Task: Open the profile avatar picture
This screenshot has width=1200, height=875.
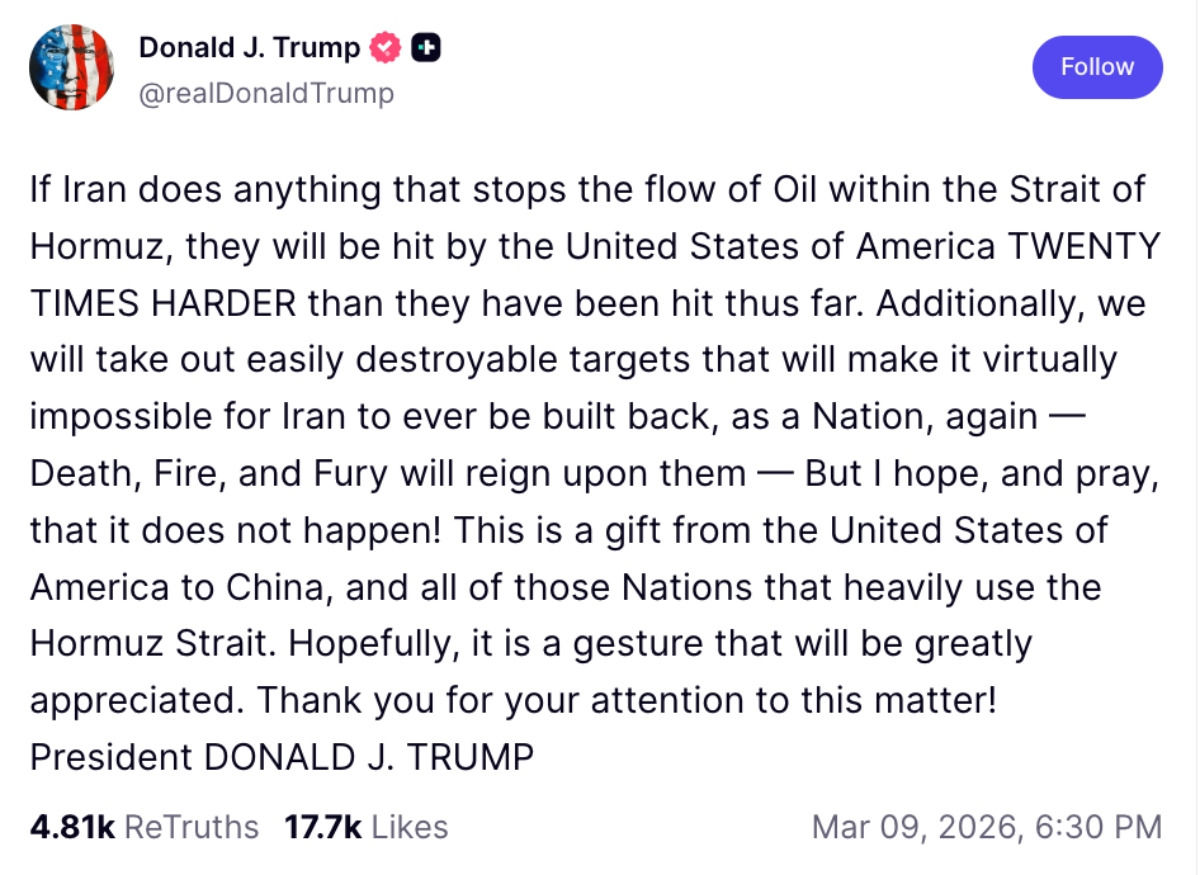Action: pos(70,67)
